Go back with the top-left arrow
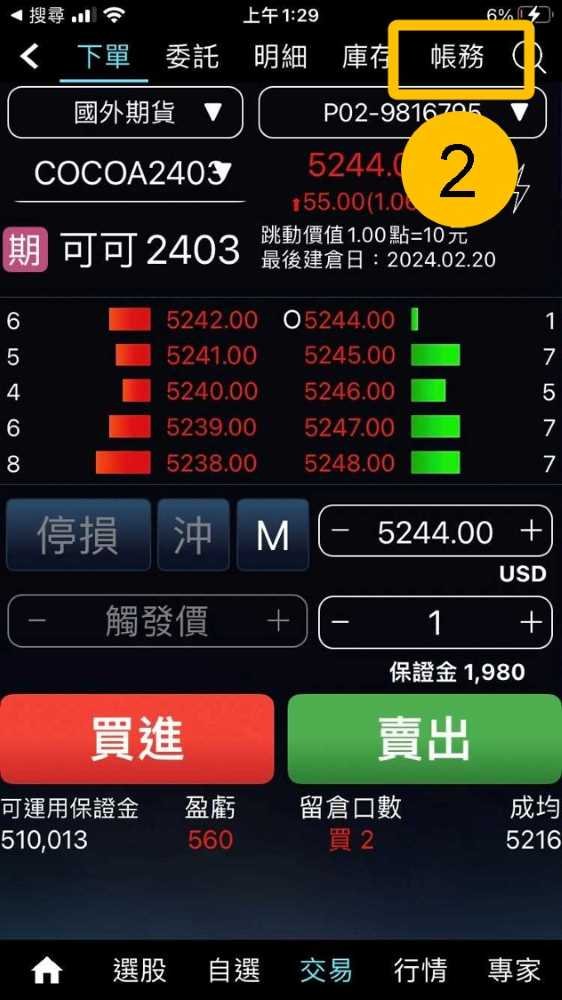562x1000 pixels. coord(29,57)
